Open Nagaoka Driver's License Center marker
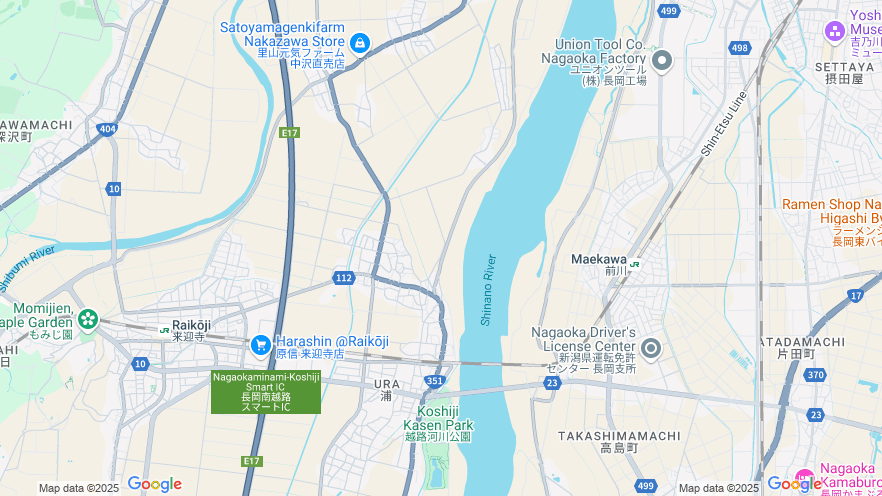Viewport: 882px width, 496px height. point(651,348)
